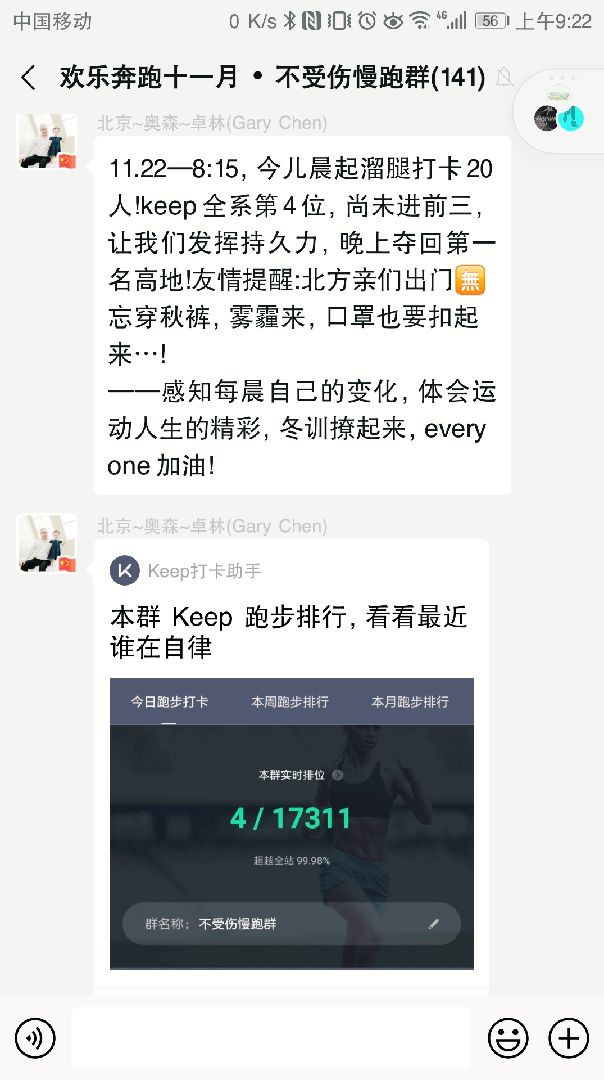The width and height of the screenshot is (604, 1080).
Task: Open the plus attachment menu
Action: click(569, 1039)
